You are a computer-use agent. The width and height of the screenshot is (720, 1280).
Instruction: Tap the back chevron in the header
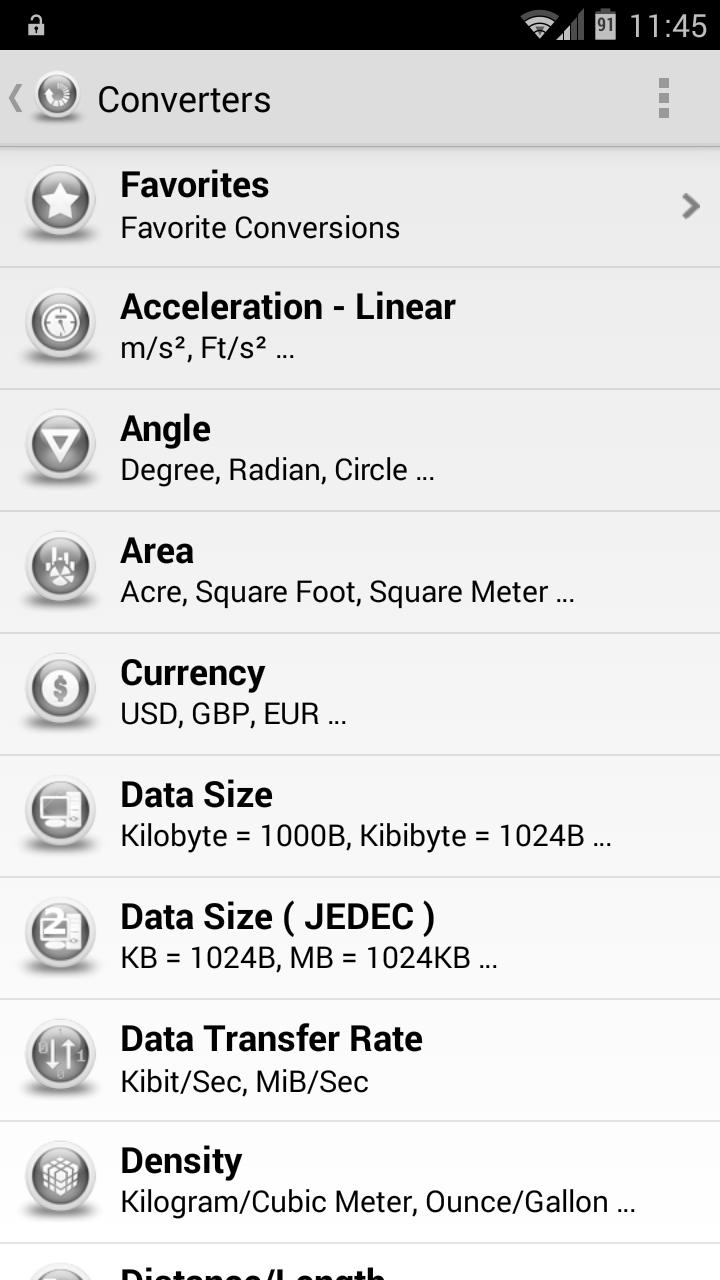(13, 97)
